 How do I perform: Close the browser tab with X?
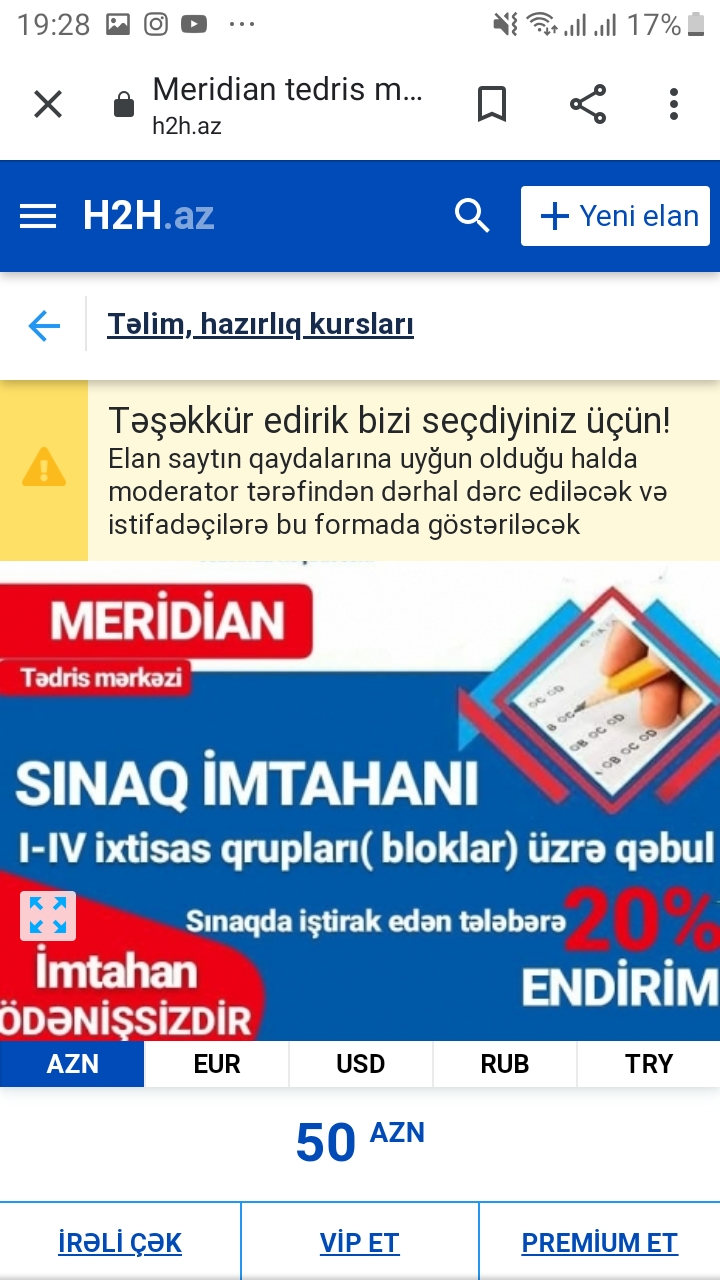[x=48, y=104]
